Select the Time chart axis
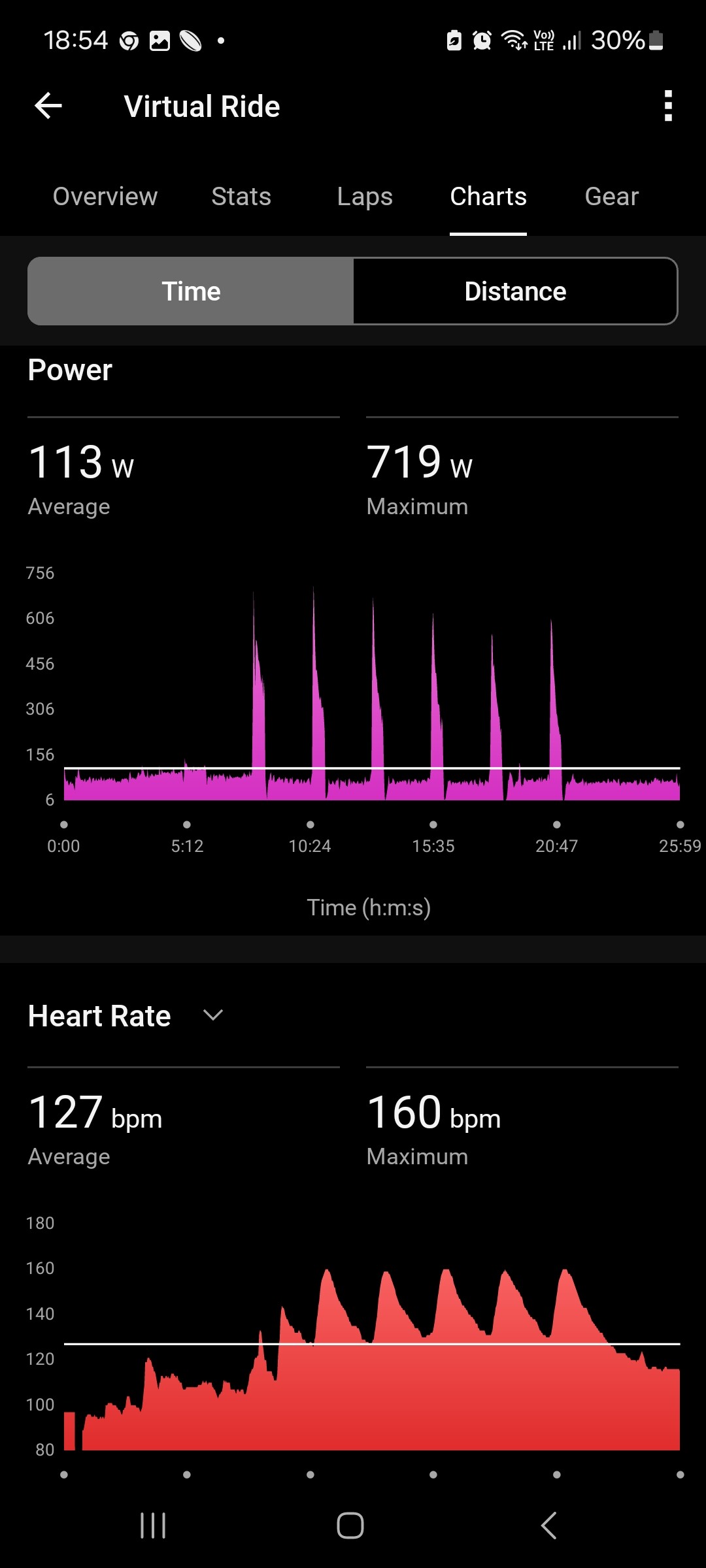The image size is (706, 1568). [191, 291]
